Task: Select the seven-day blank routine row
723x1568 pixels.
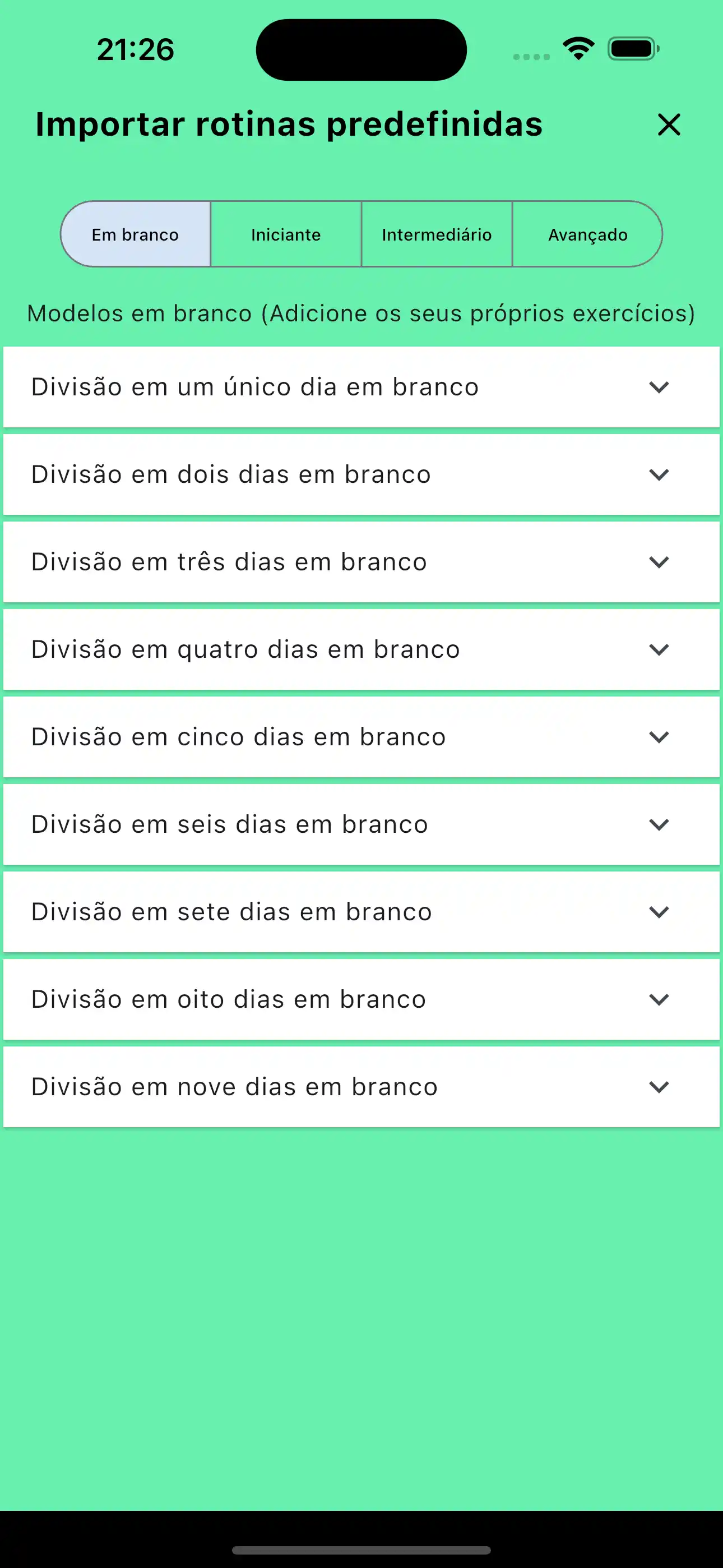Action: (304, 912)
